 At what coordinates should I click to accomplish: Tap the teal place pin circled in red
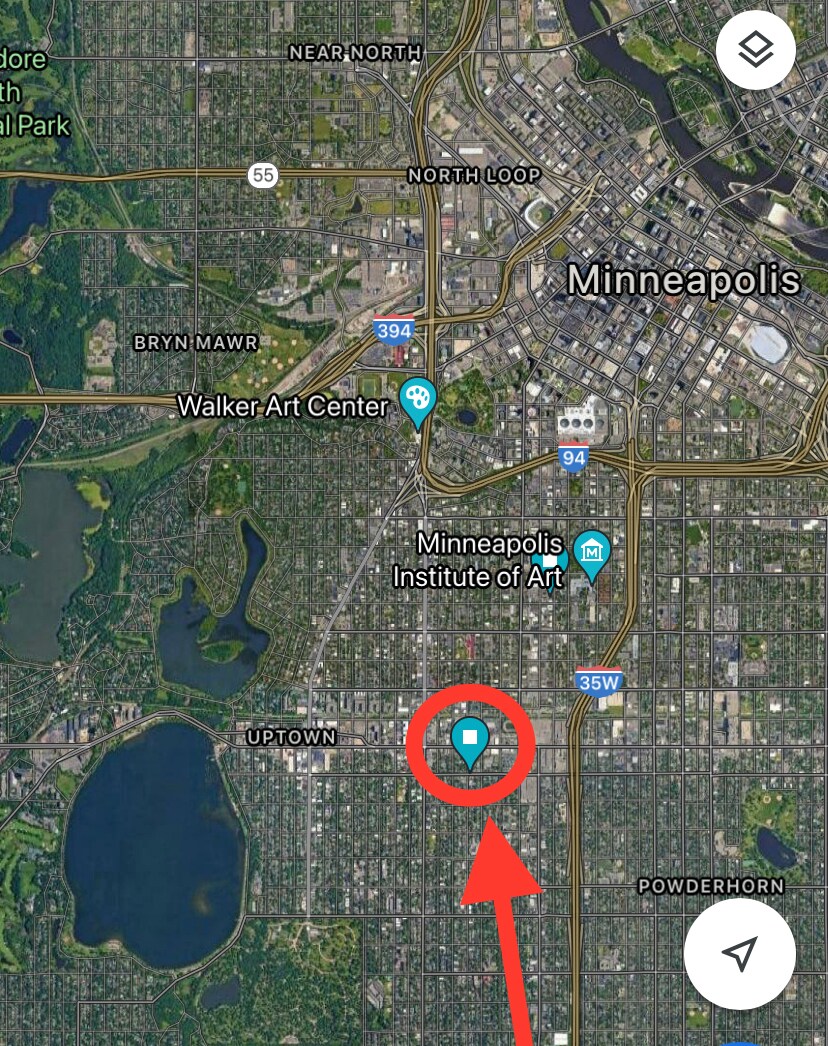(x=469, y=740)
